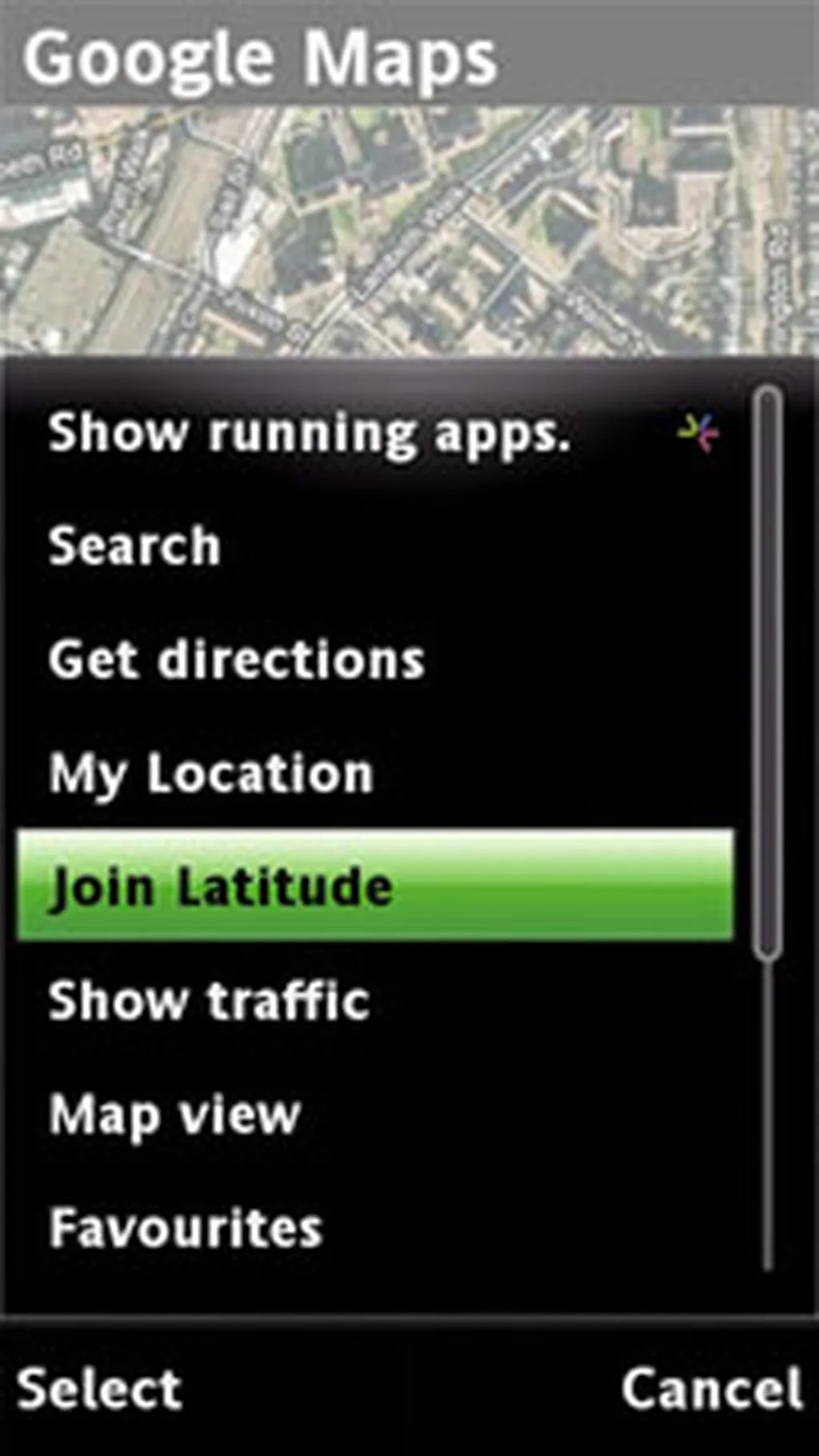Viewport: 819px width, 1456px height.
Task: Open Favourites from the menu
Action: pyautogui.click(x=186, y=1228)
